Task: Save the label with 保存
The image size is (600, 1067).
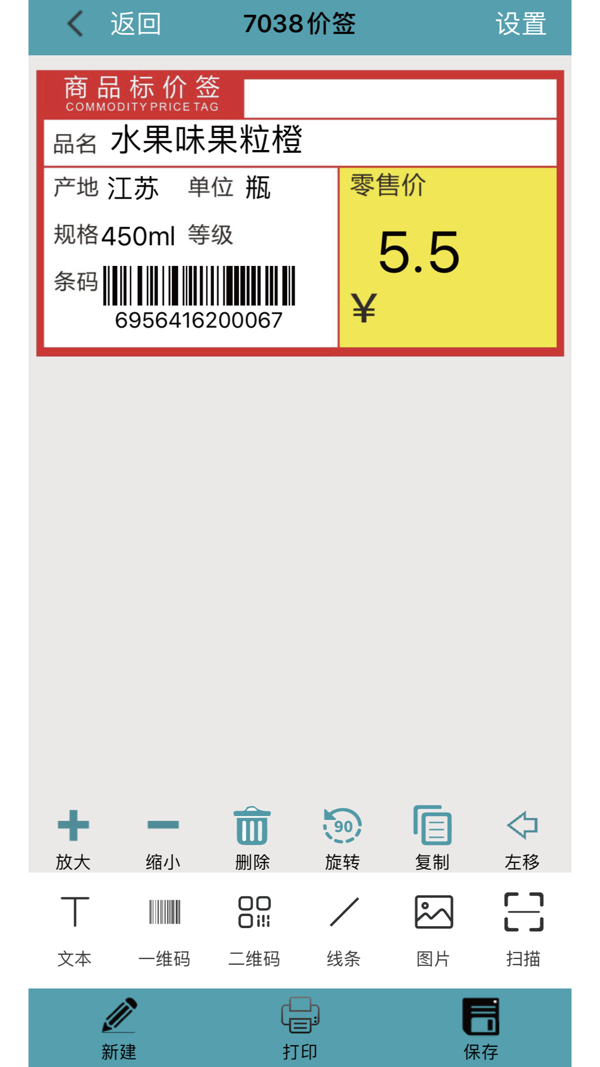Action: point(481,1028)
